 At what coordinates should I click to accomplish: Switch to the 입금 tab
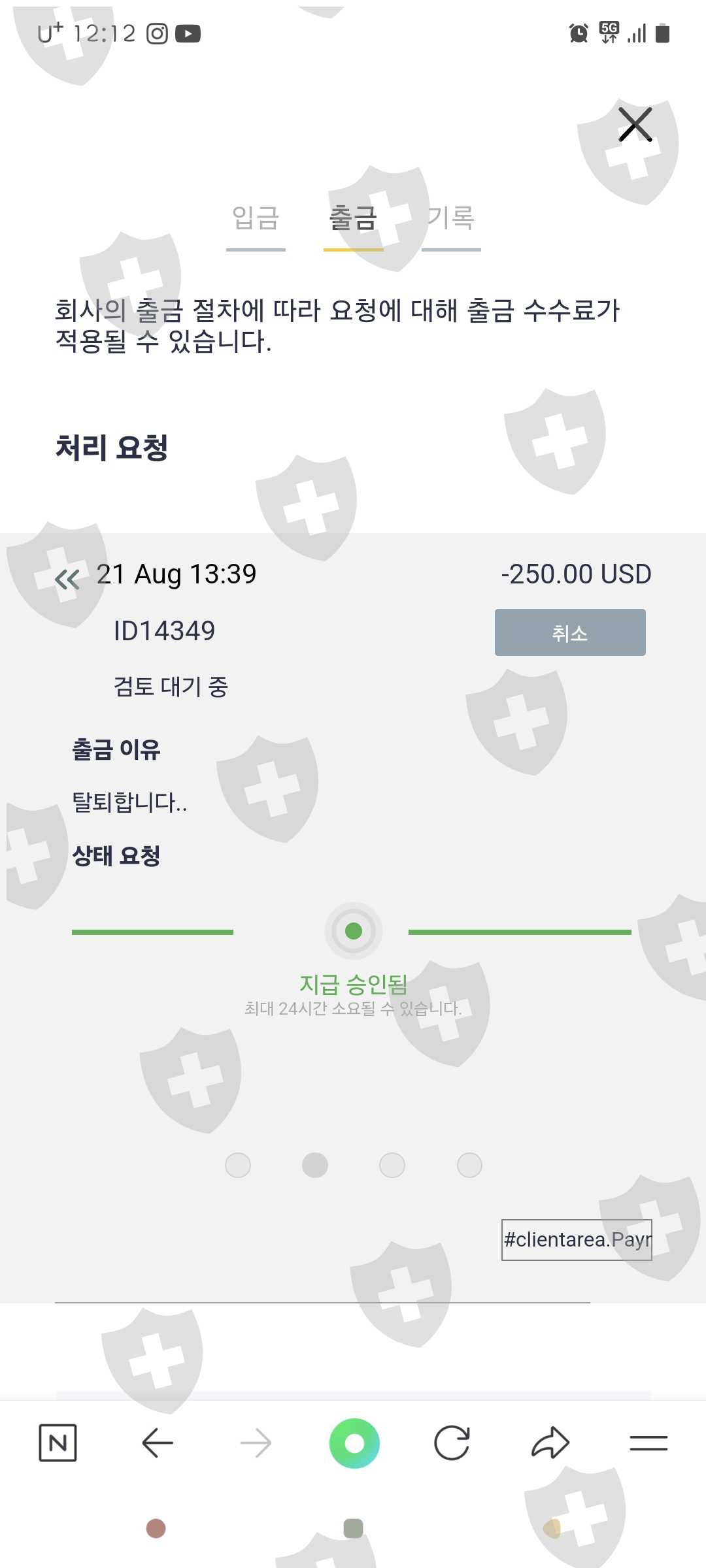point(256,219)
